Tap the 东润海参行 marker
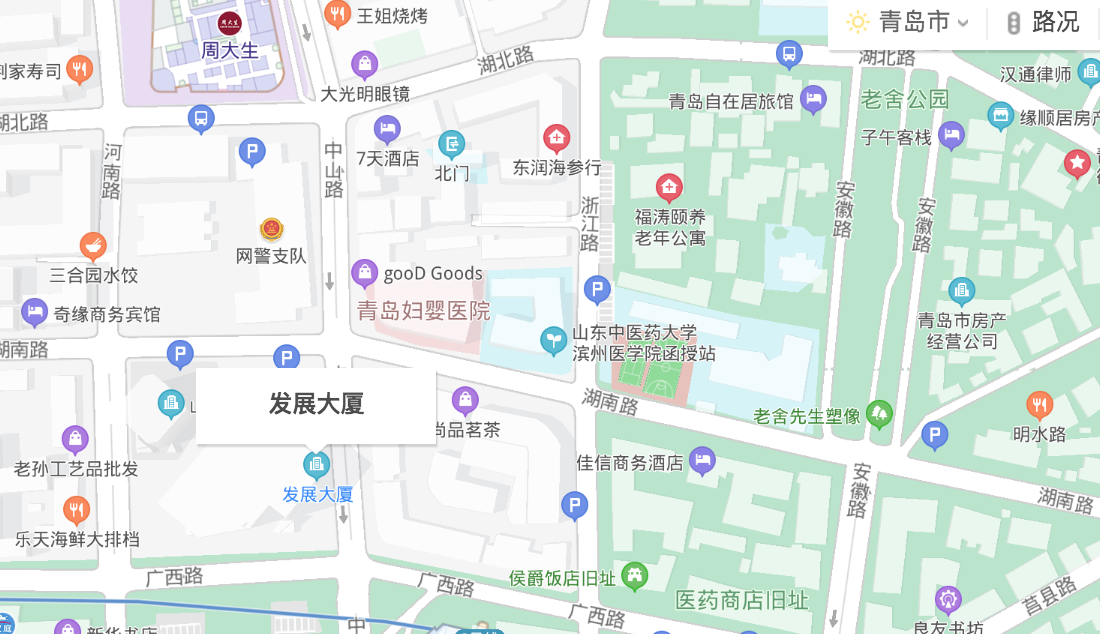The width and height of the screenshot is (1100, 634). 556,138
